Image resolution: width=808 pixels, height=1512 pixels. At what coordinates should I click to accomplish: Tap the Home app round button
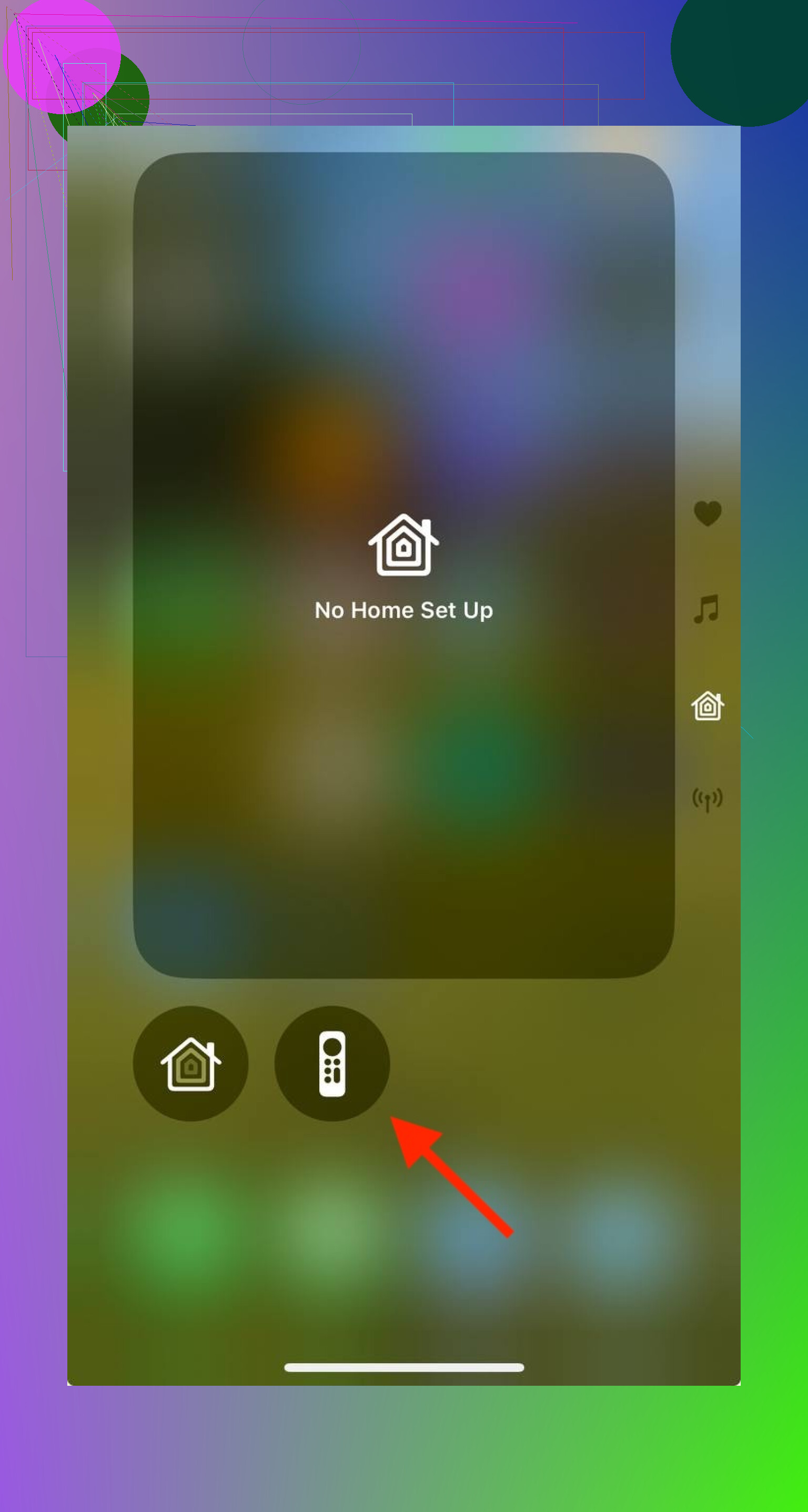click(191, 1063)
